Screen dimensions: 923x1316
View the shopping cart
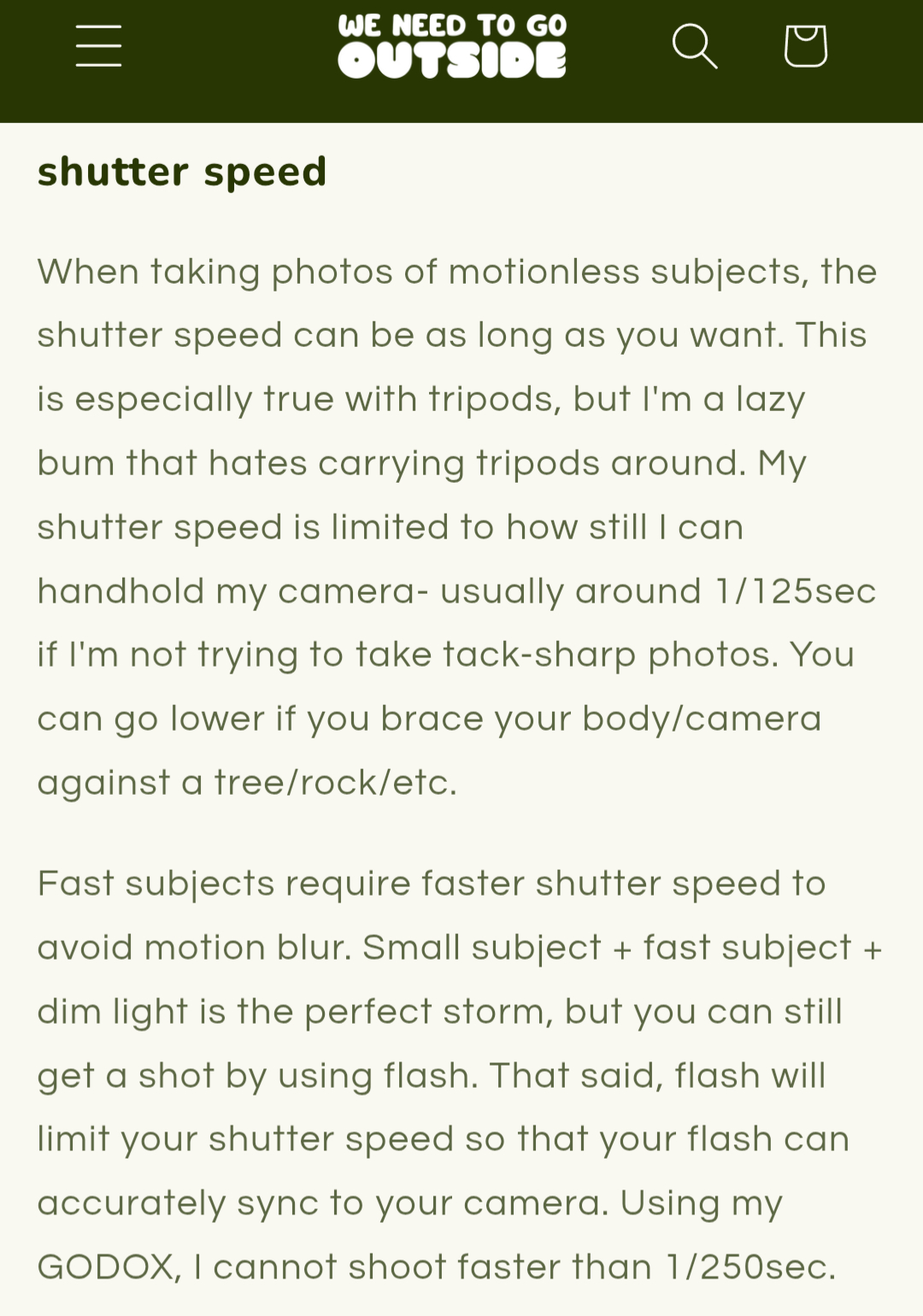point(805,46)
